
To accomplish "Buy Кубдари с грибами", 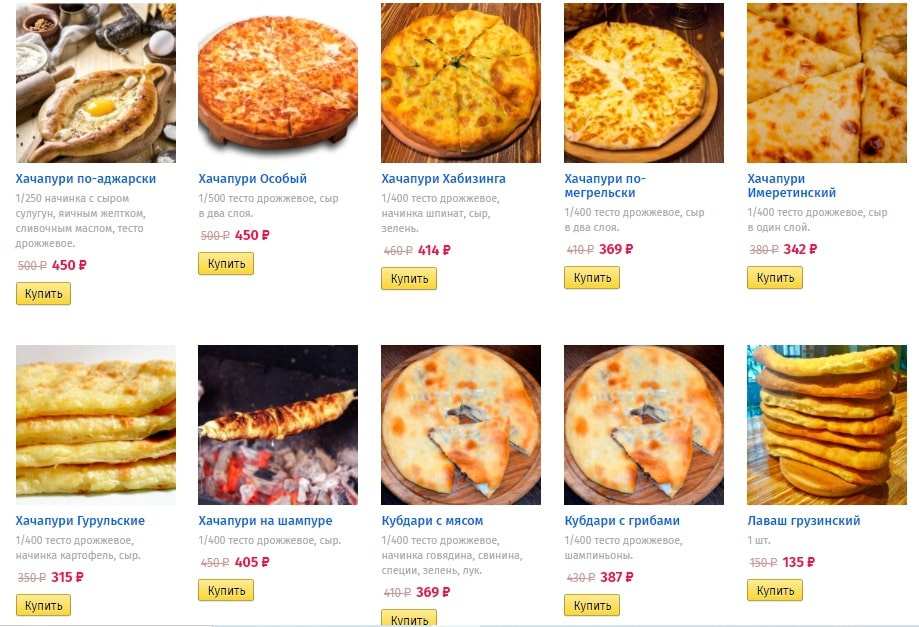I will coord(592,605).
